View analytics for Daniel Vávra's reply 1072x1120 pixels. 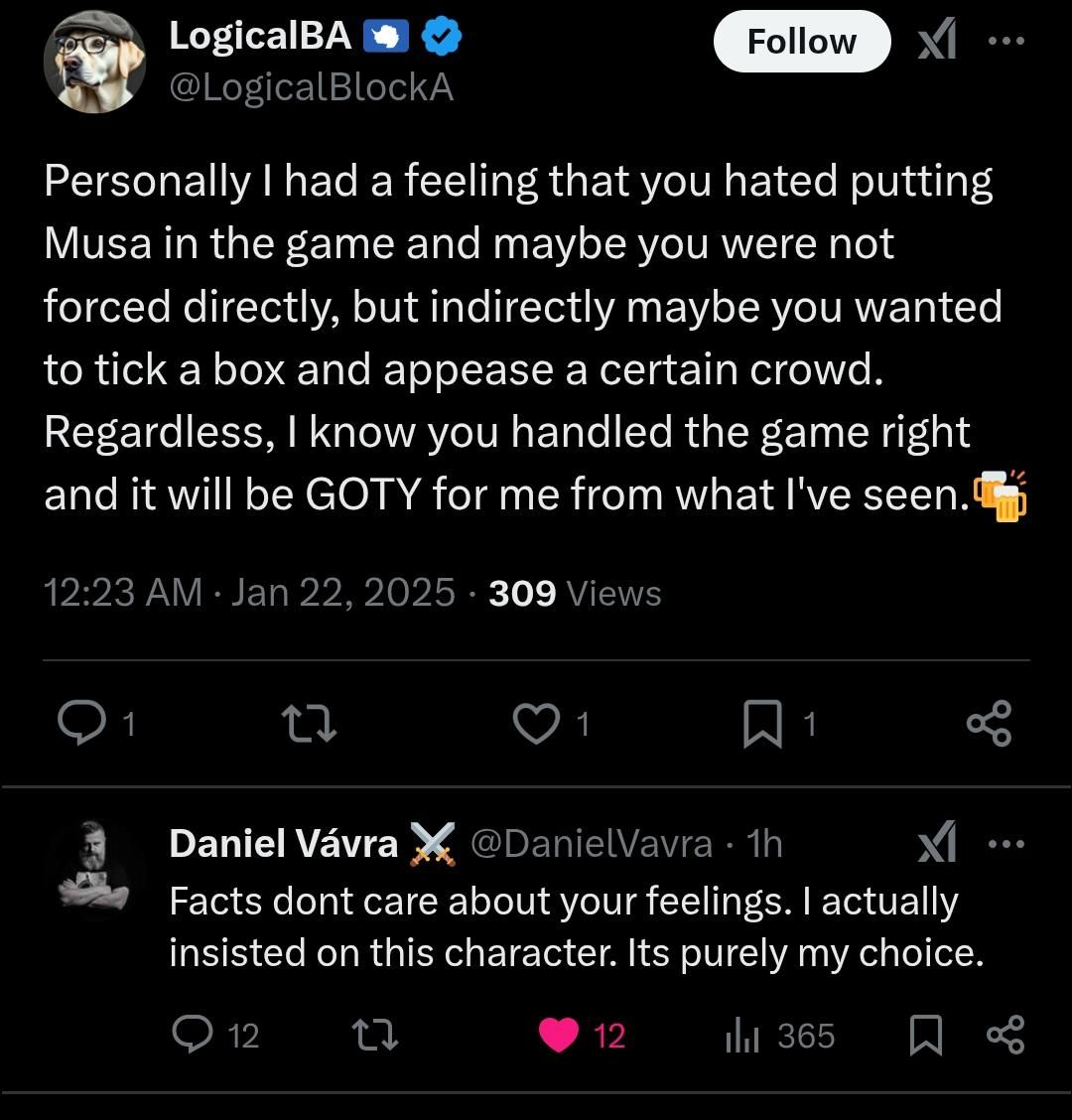tap(742, 1036)
